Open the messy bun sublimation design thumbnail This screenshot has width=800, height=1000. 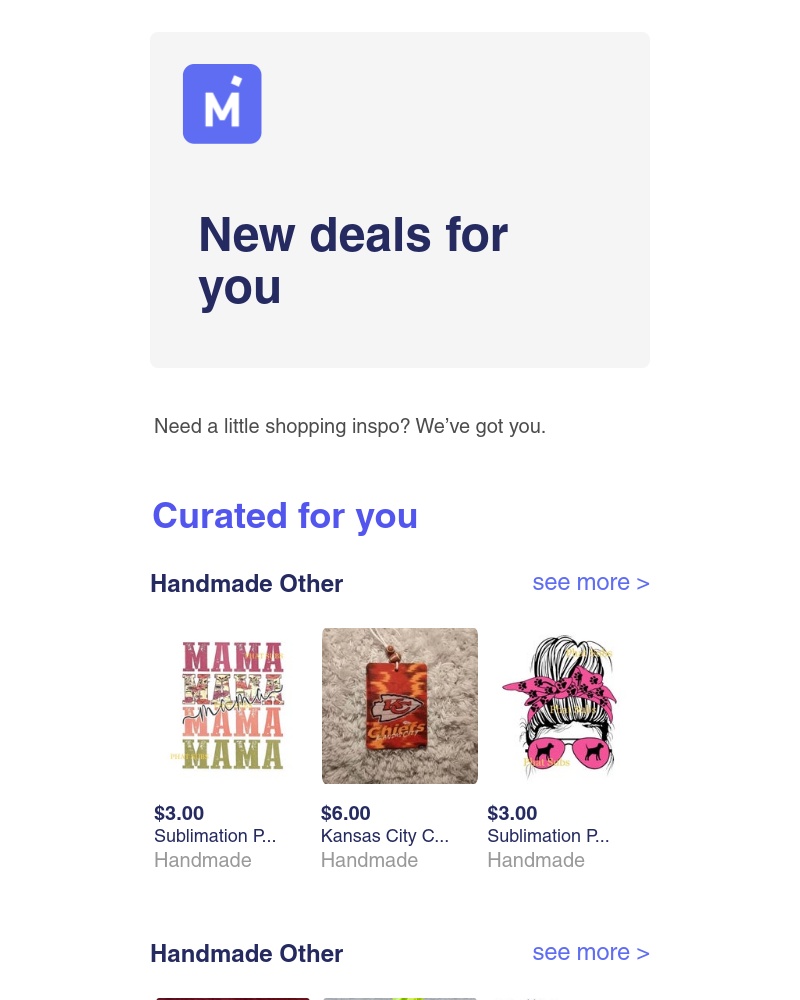pyautogui.click(x=566, y=706)
